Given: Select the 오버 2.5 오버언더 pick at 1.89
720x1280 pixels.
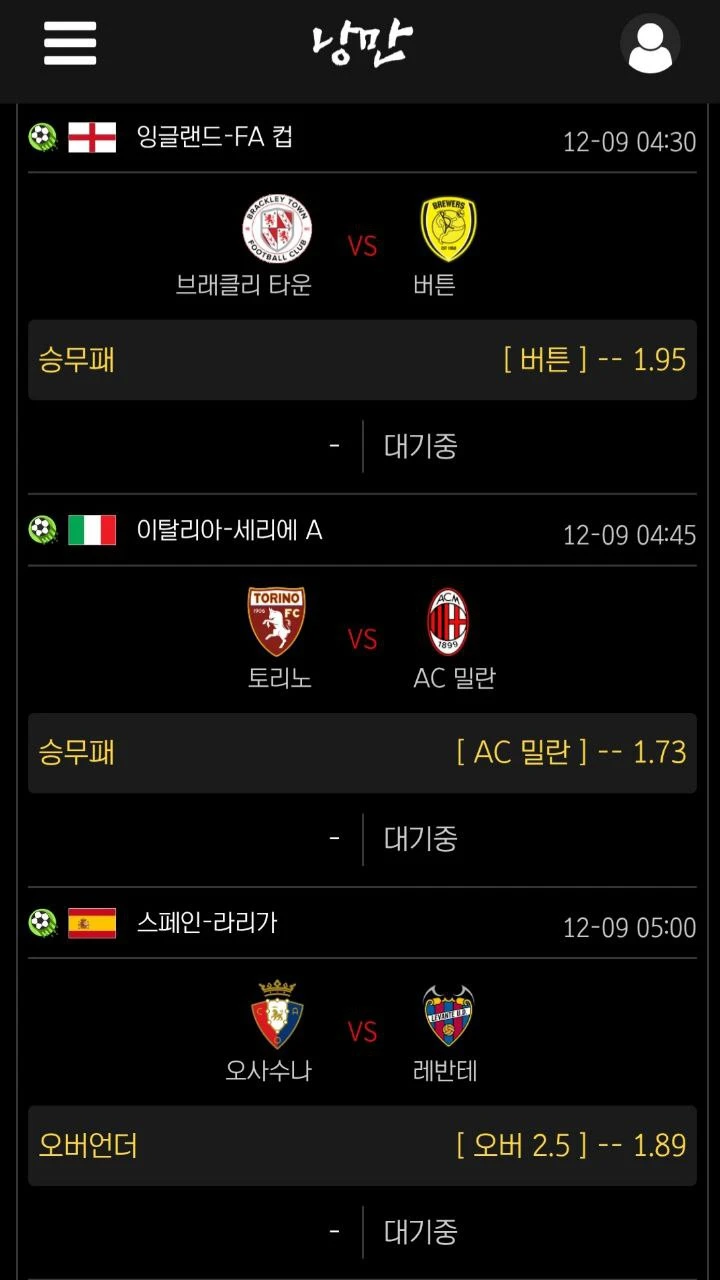Looking at the screenshot, I should coord(571,1145).
